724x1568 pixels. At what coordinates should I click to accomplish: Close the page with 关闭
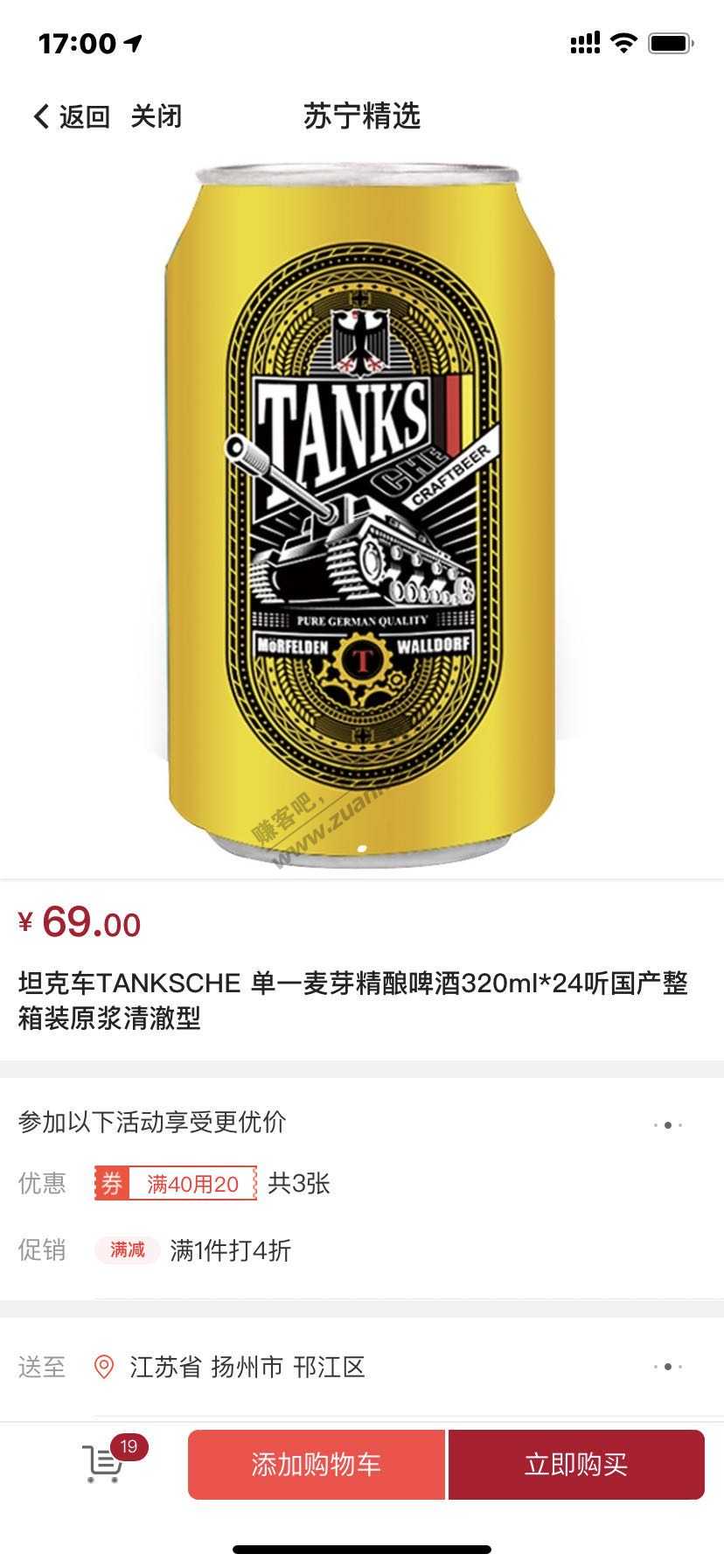coord(157,116)
